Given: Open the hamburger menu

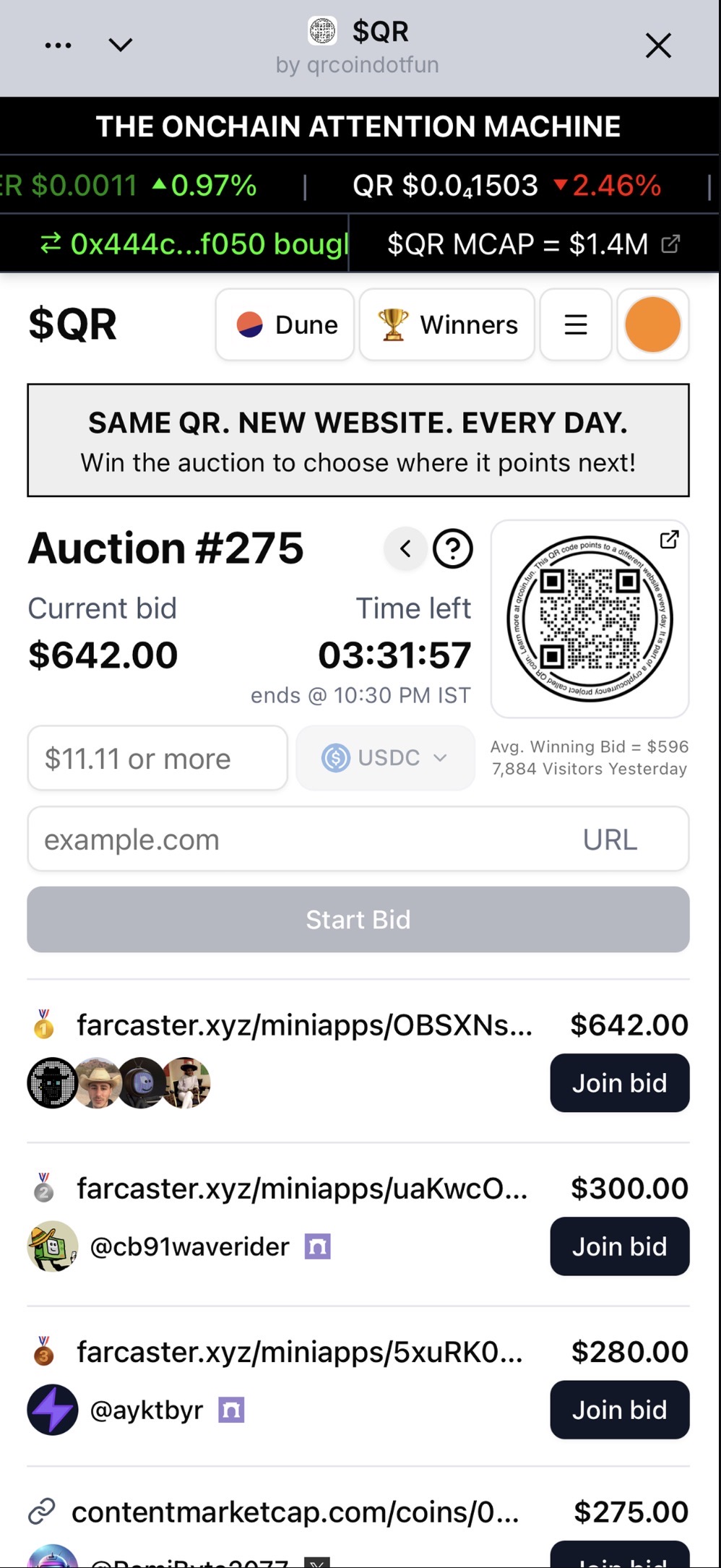Looking at the screenshot, I should click(x=576, y=324).
